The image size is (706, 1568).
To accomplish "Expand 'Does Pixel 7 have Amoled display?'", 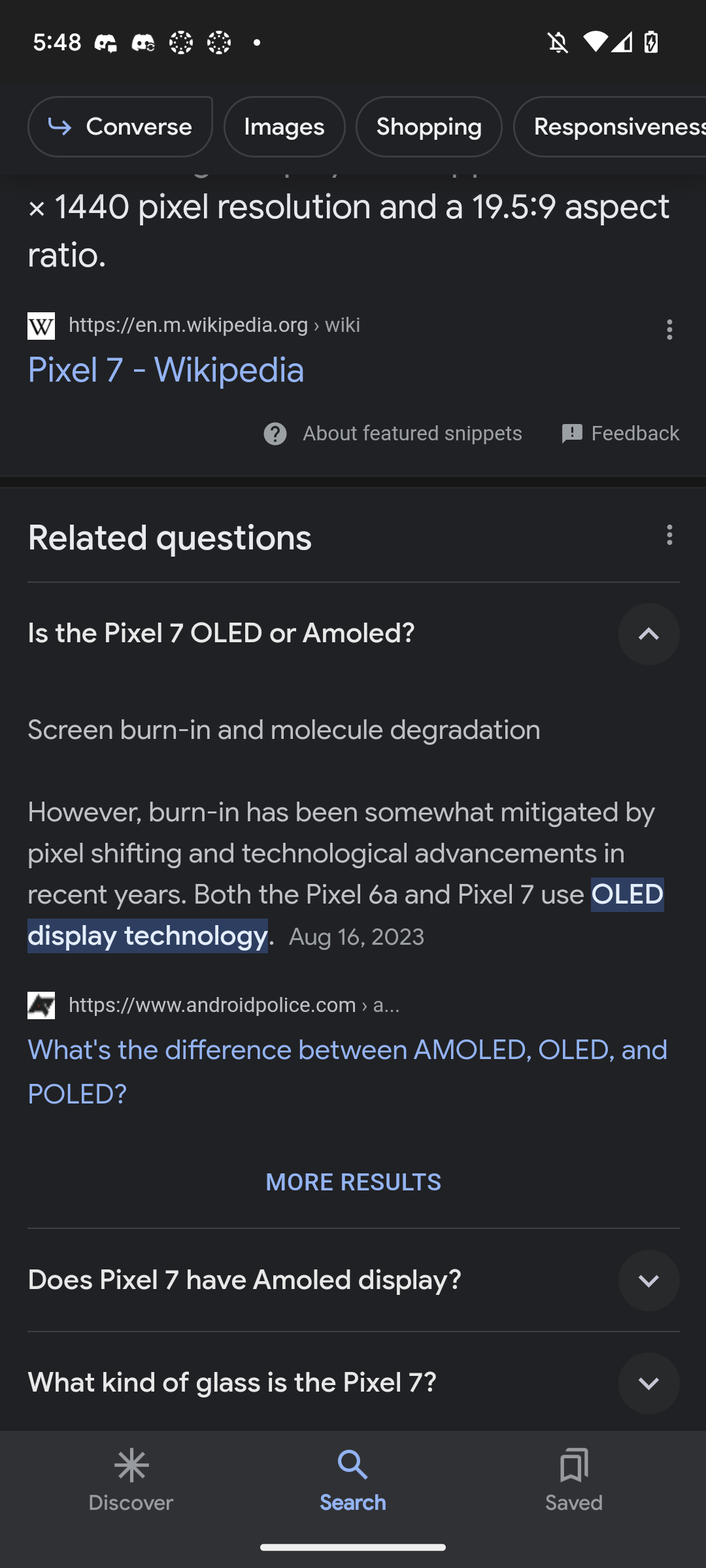I will pyautogui.click(x=648, y=1280).
